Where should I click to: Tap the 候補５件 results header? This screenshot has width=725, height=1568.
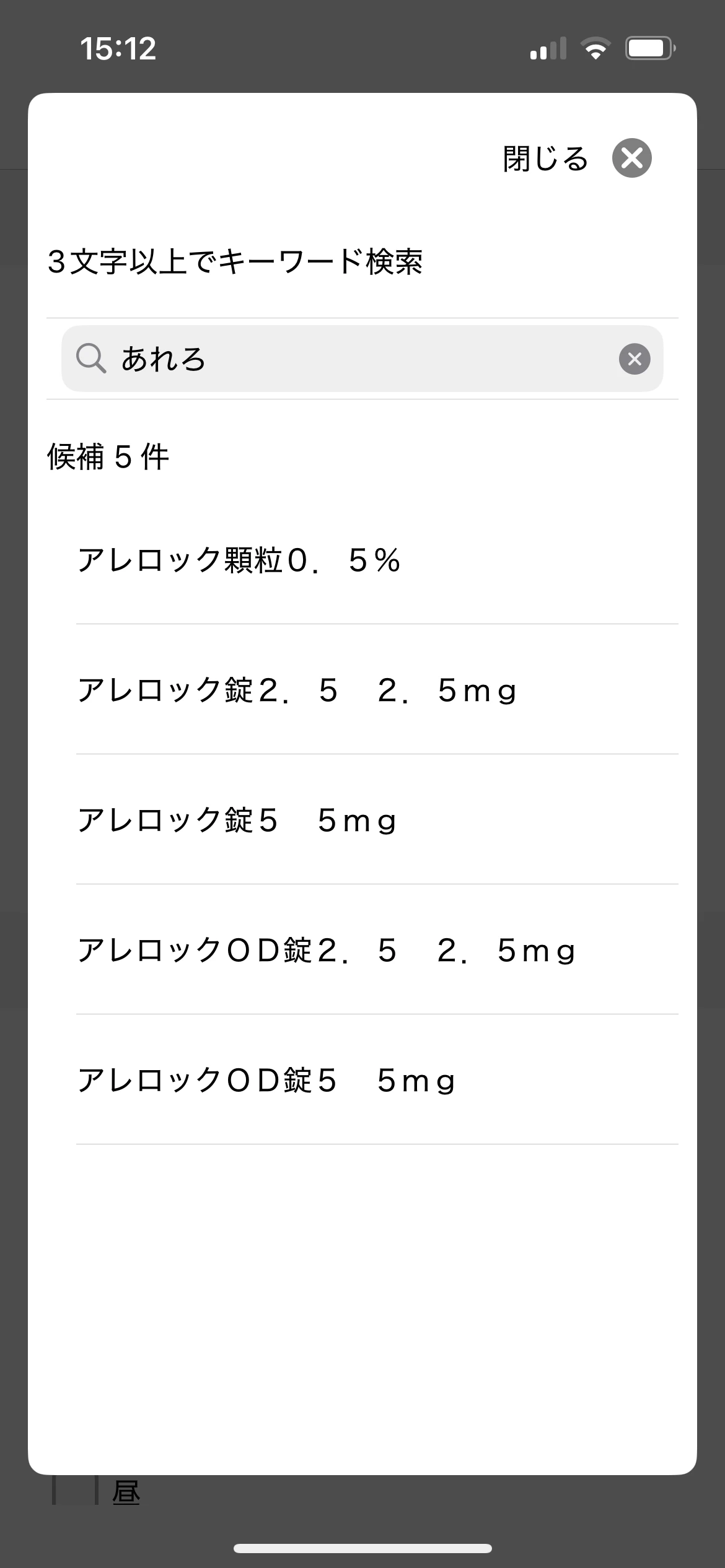[x=108, y=456]
